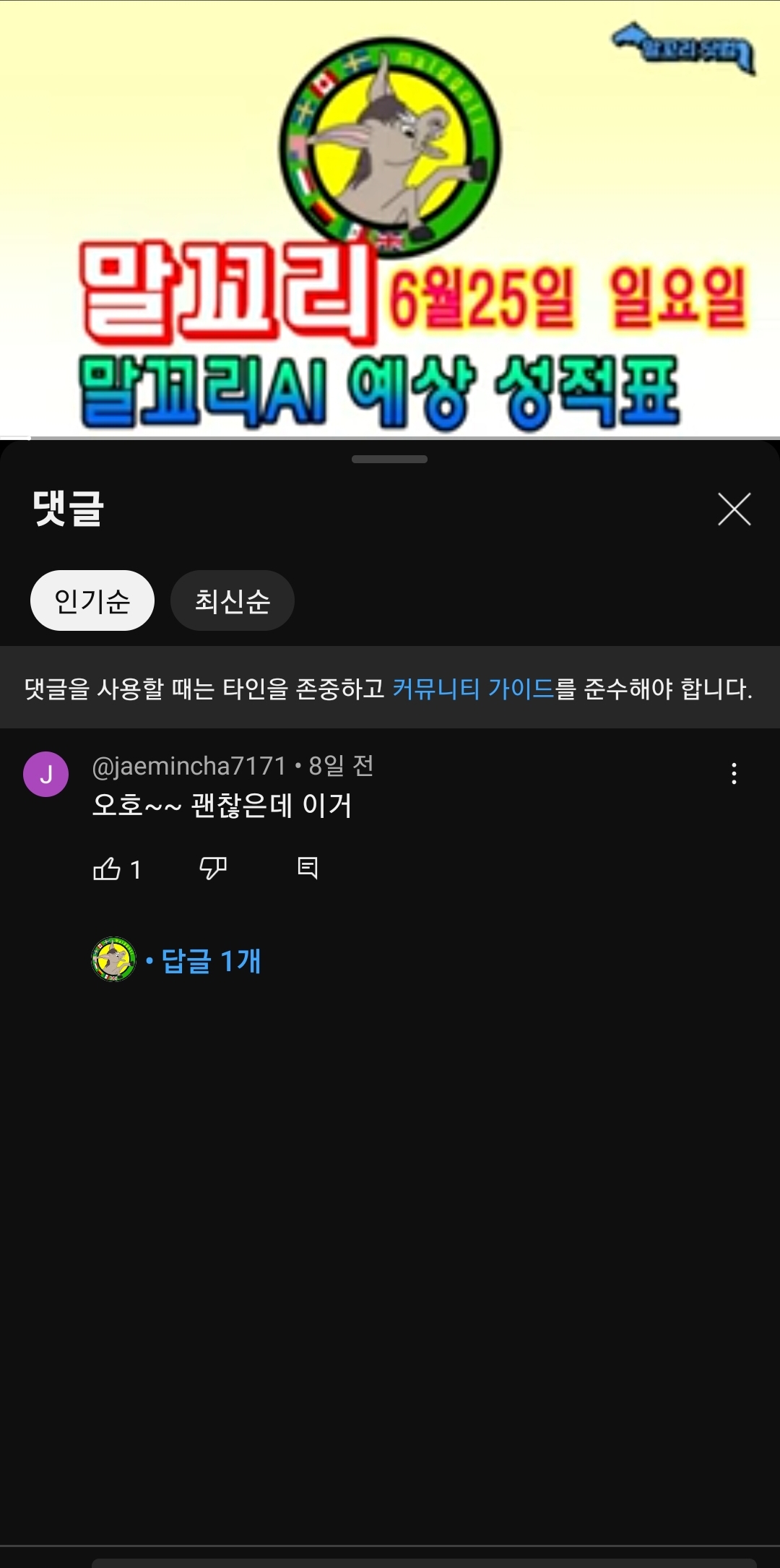Open jaemincha7171's profile avatar

(x=46, y=775)
